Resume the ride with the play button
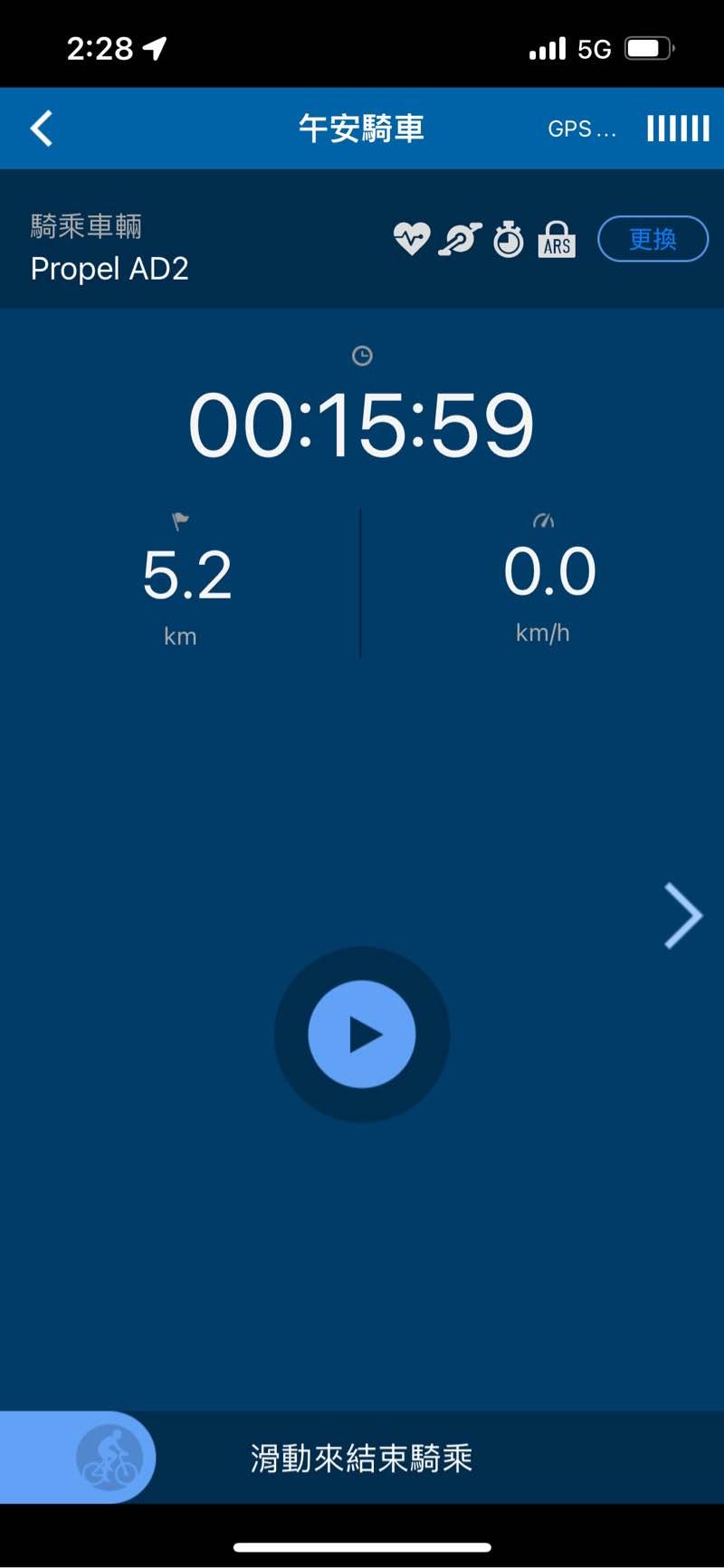Viewport: 724px width, 1568px height. click(362, 1034)
